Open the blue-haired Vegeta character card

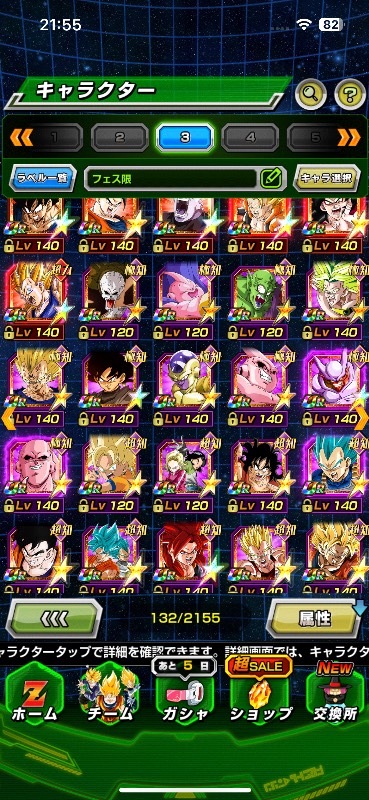pyautogui.click(x=334, y=475)
